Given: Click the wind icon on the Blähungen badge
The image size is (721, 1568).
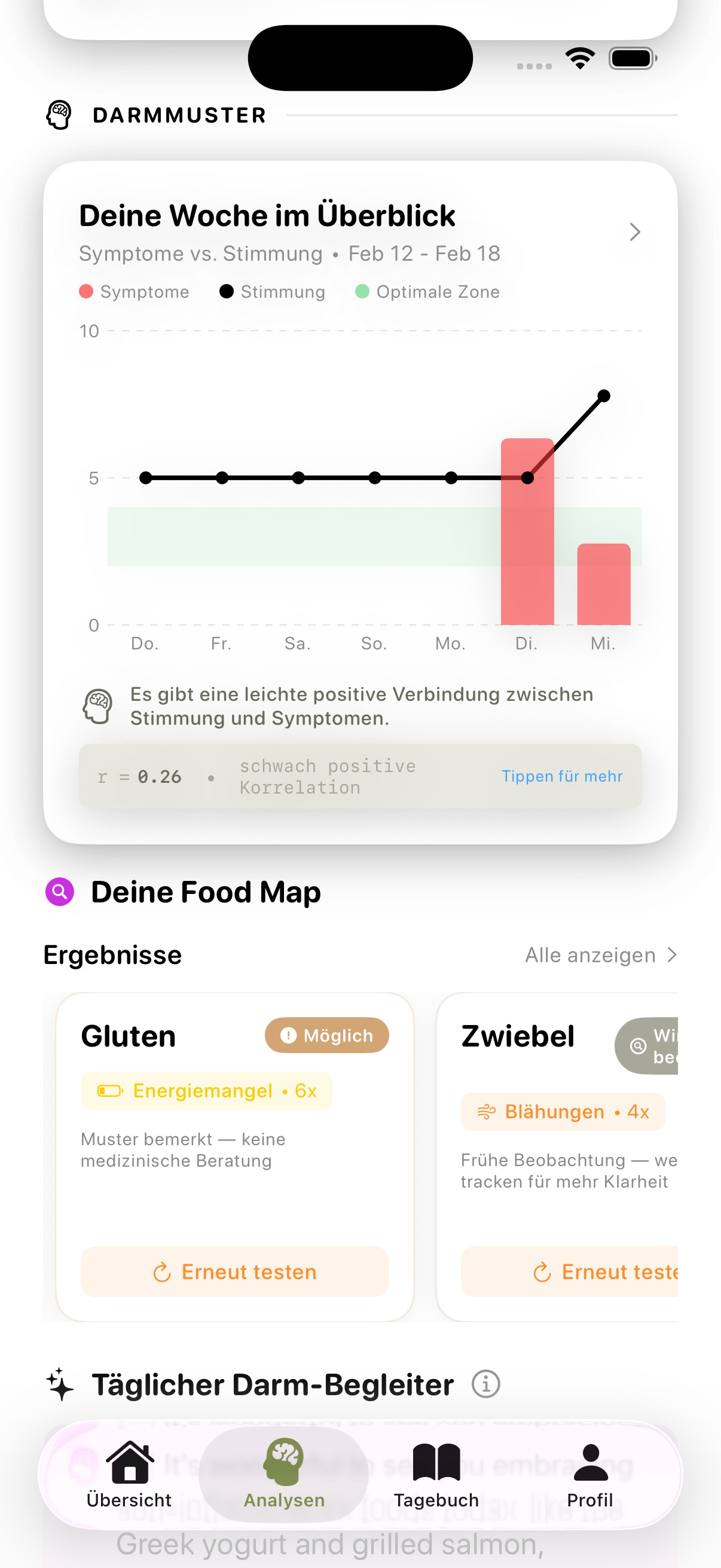Looking at the screenshot, I should pyautogui.click(x=487, y=1111).
